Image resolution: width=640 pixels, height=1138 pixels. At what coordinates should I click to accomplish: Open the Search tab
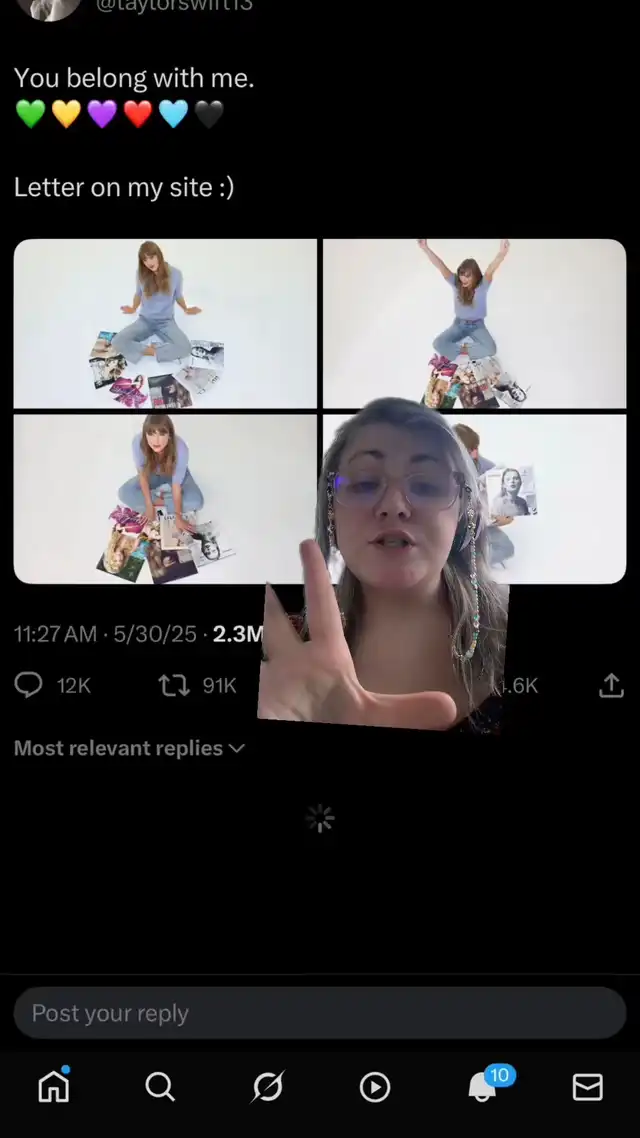[160, 1086]
